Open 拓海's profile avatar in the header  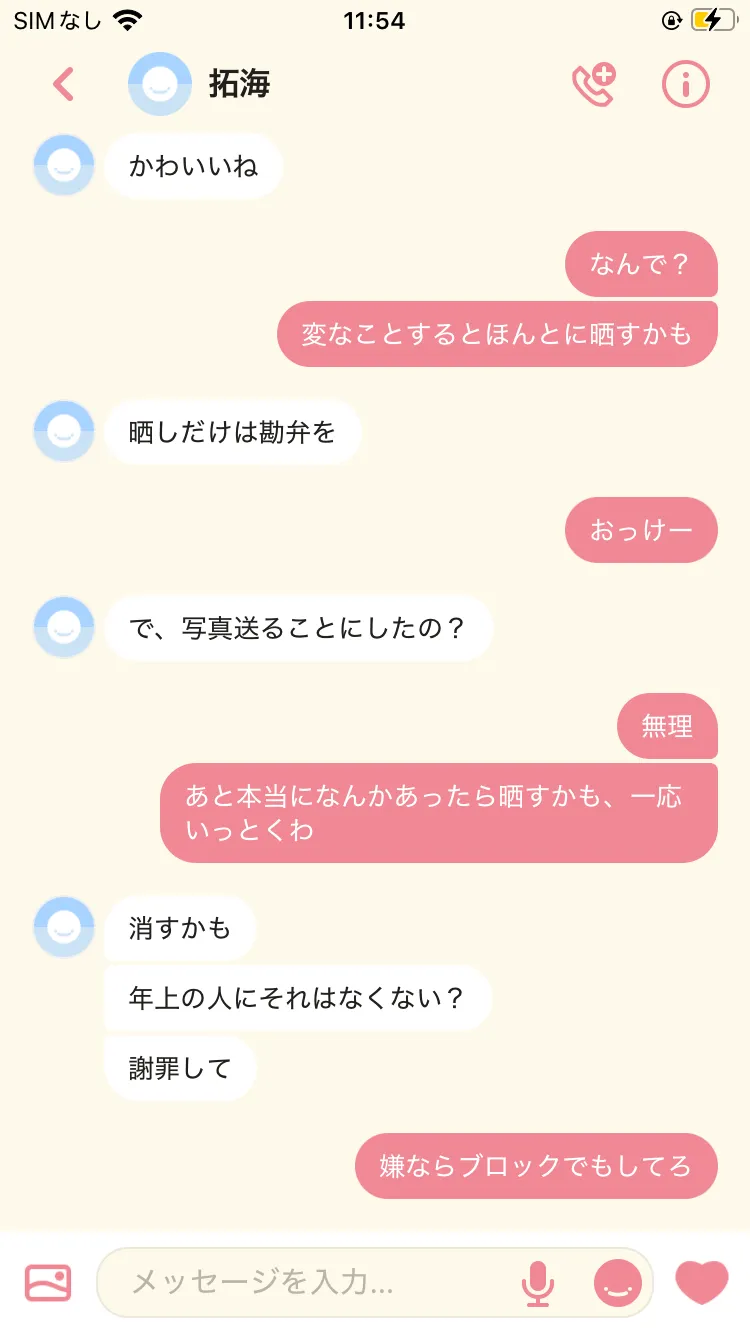pyautogui.click(x=160, y=84)
